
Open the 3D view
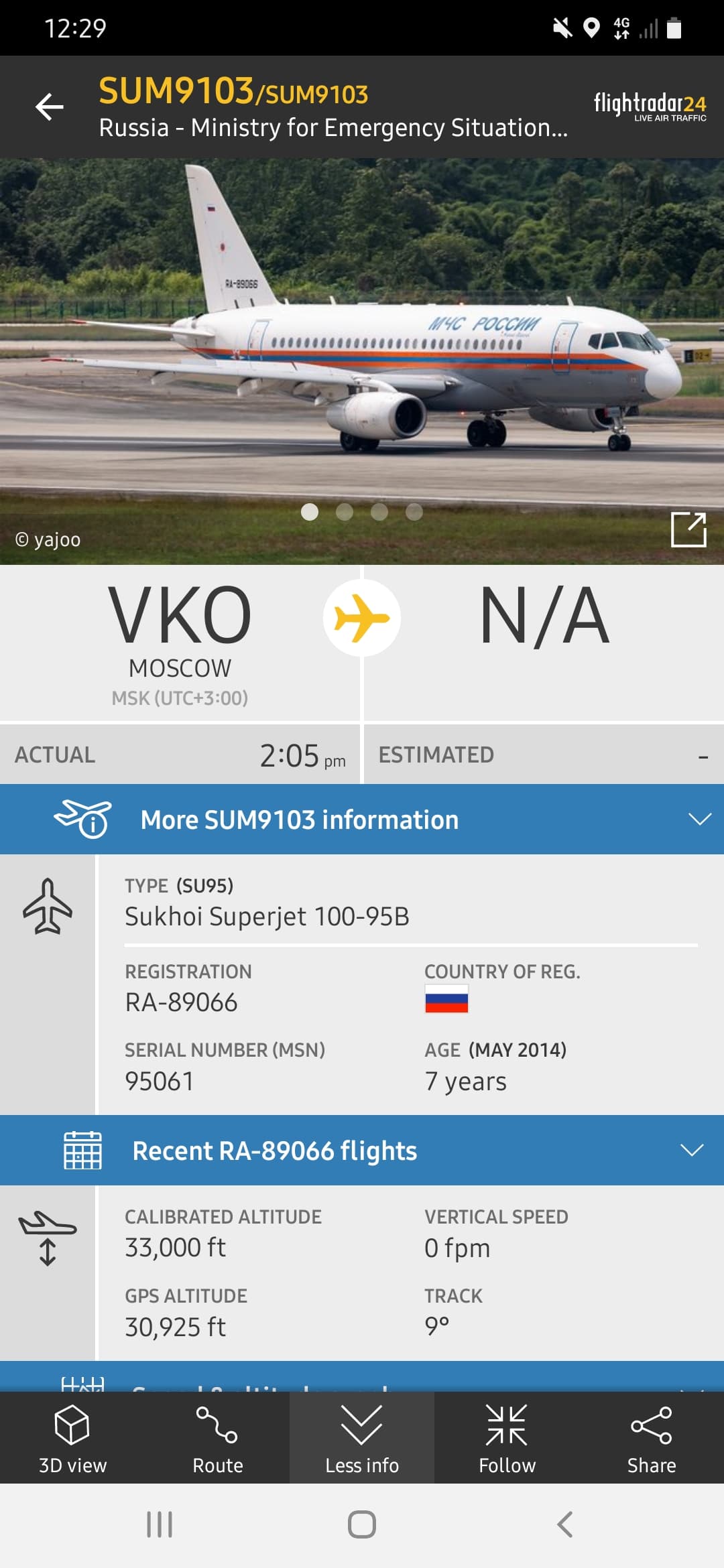coord(72,1438)
